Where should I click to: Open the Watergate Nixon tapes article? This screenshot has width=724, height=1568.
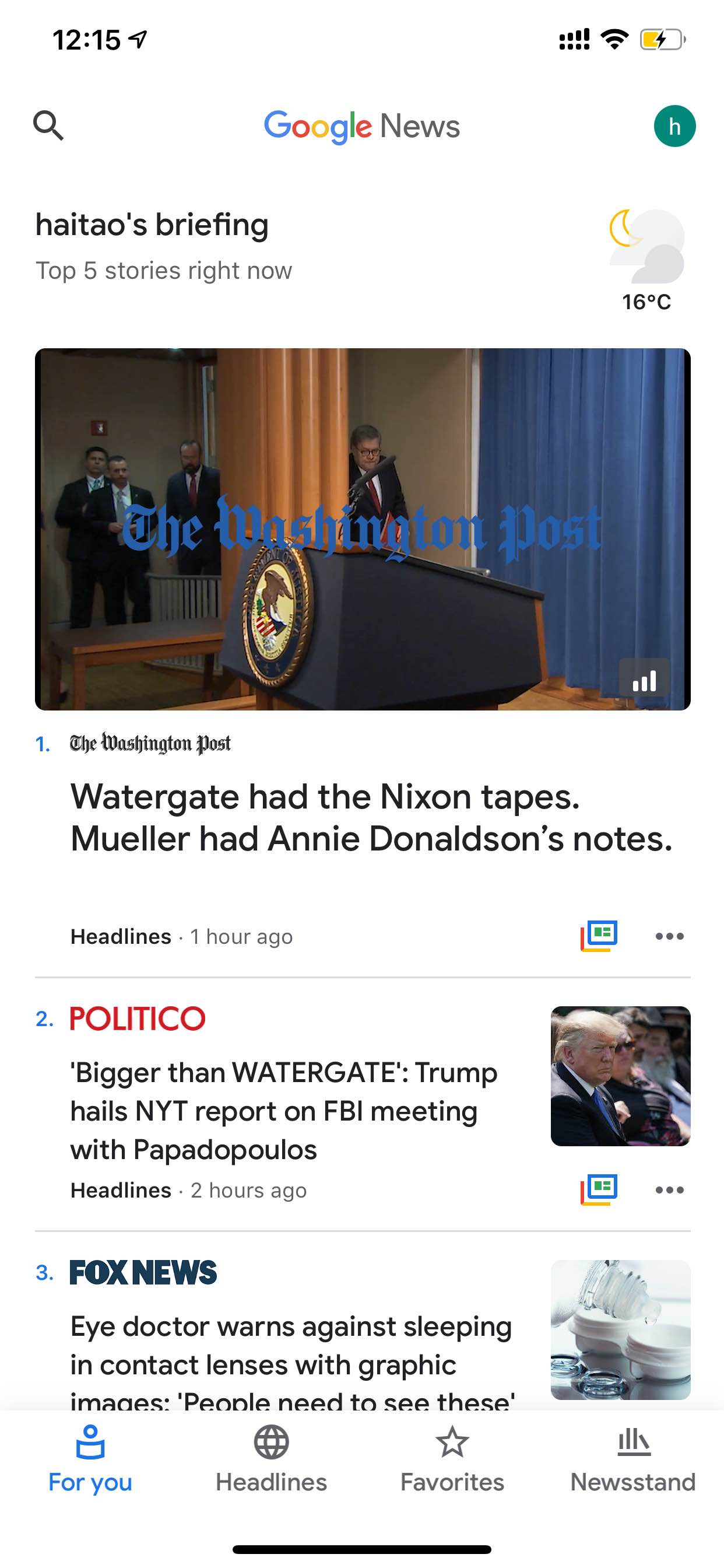pyautogui.click(x=371, y=817)
